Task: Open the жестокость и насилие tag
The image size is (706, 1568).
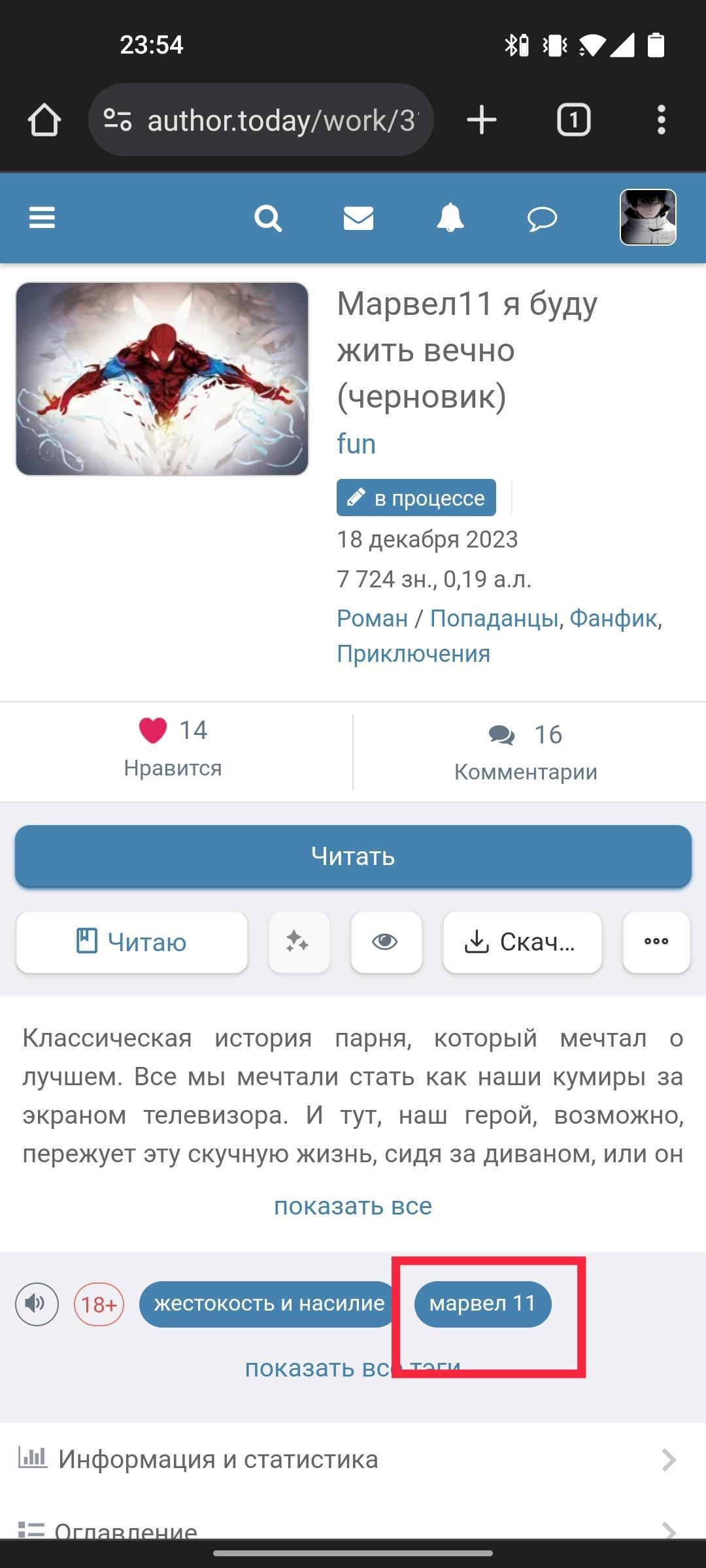Action: tap(269, 1303)
